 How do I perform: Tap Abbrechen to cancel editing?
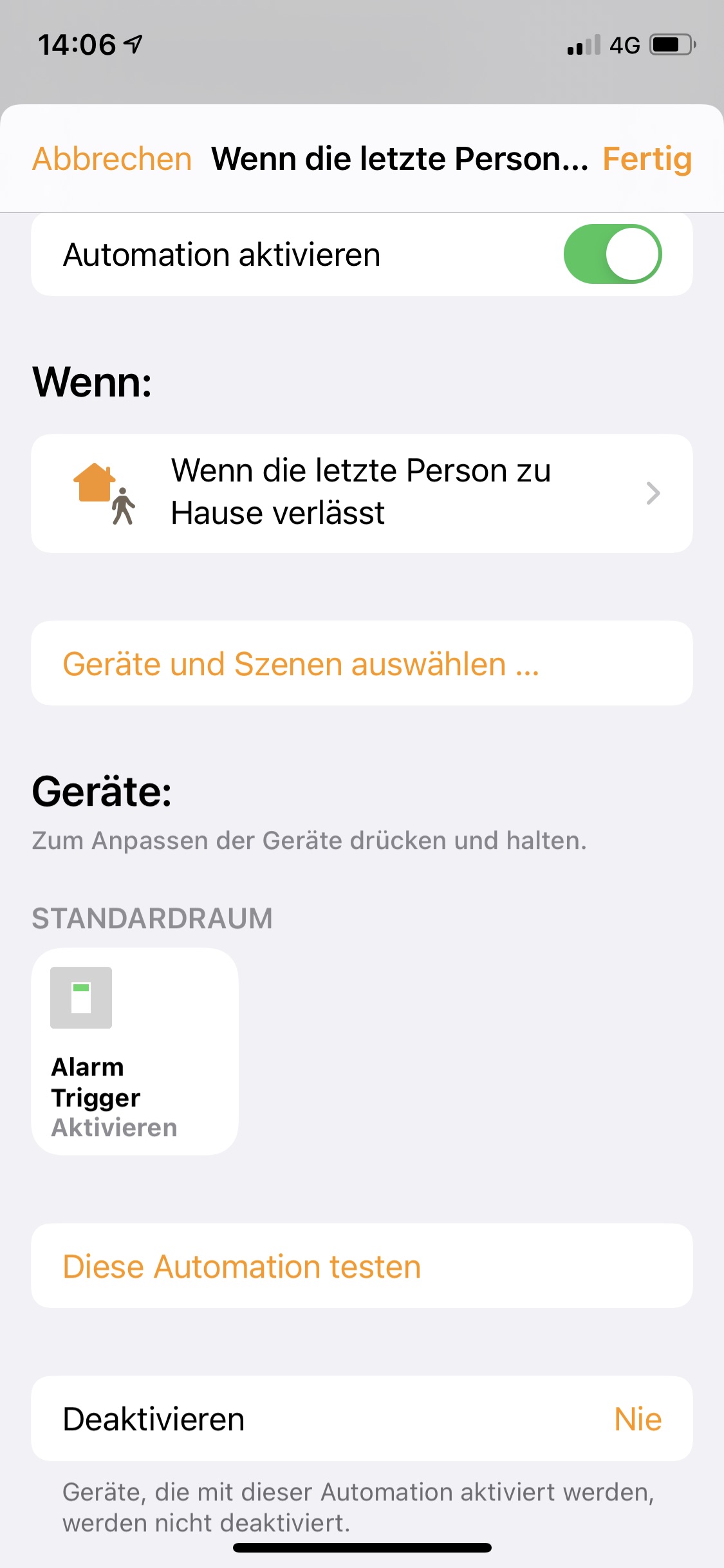(112, 159)
